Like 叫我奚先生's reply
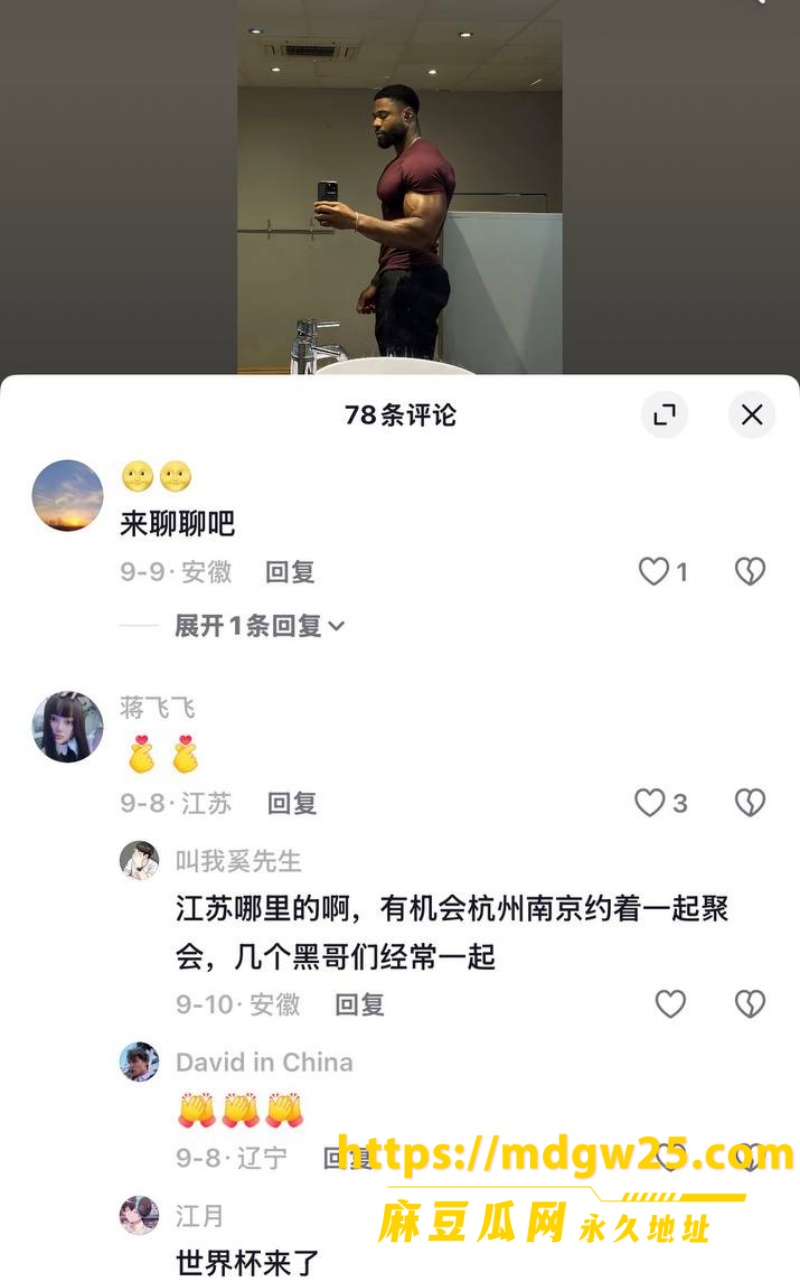This screenshot has width=800, height=1280. [670, 1004]
